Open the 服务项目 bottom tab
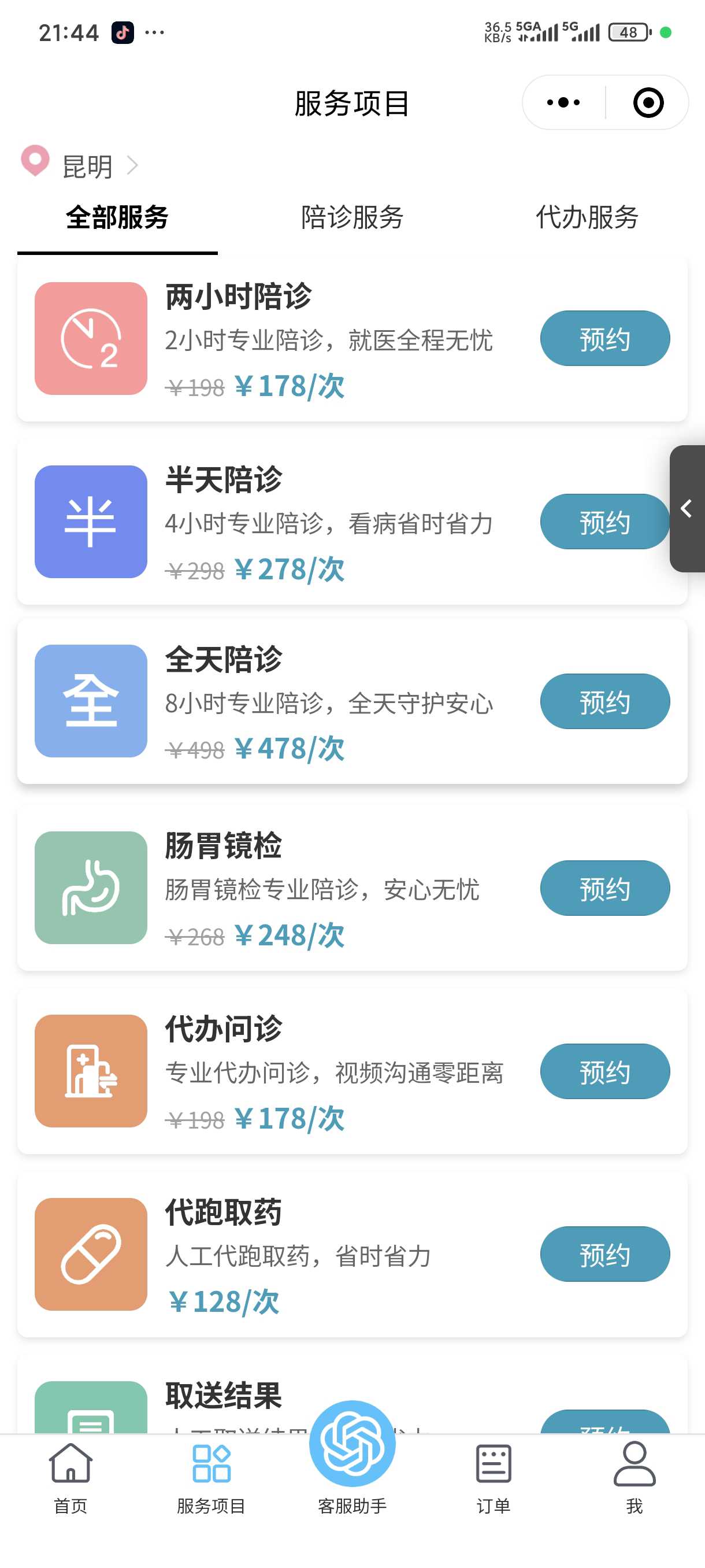 211,1479
